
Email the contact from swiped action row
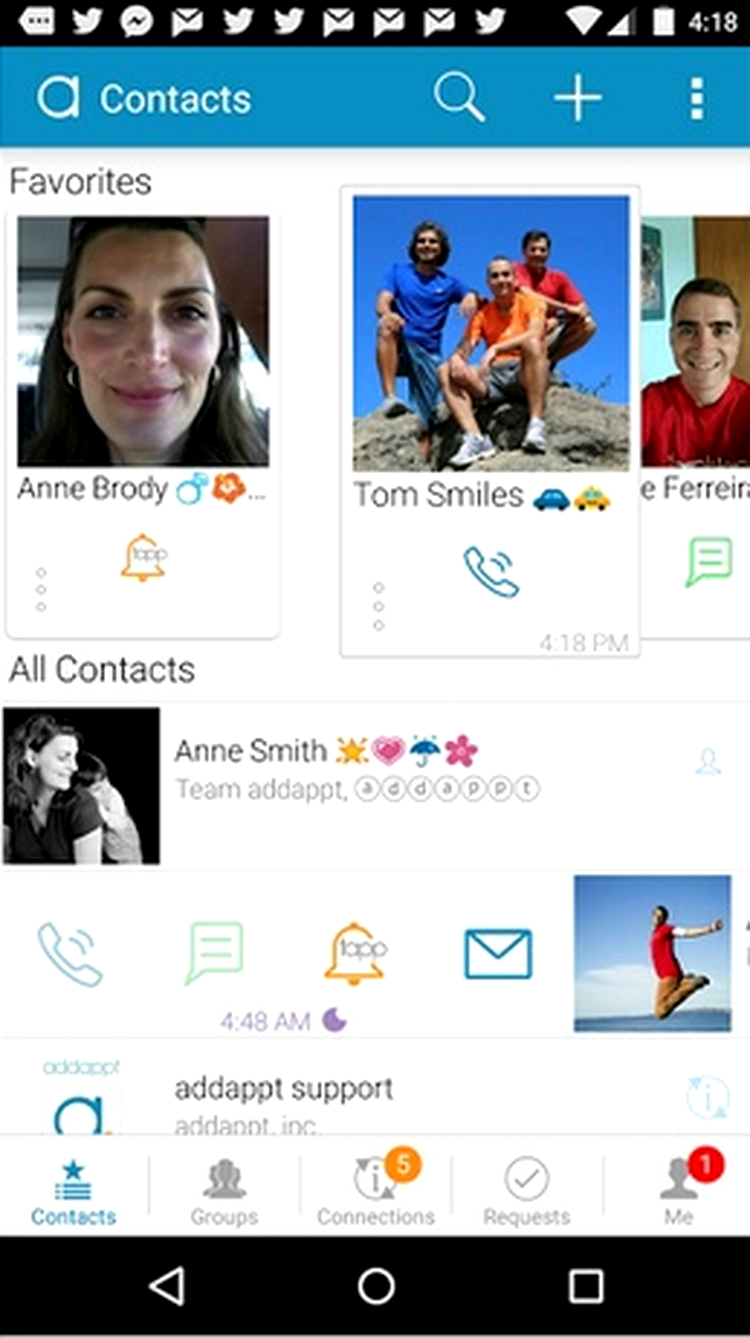point(498,954)
